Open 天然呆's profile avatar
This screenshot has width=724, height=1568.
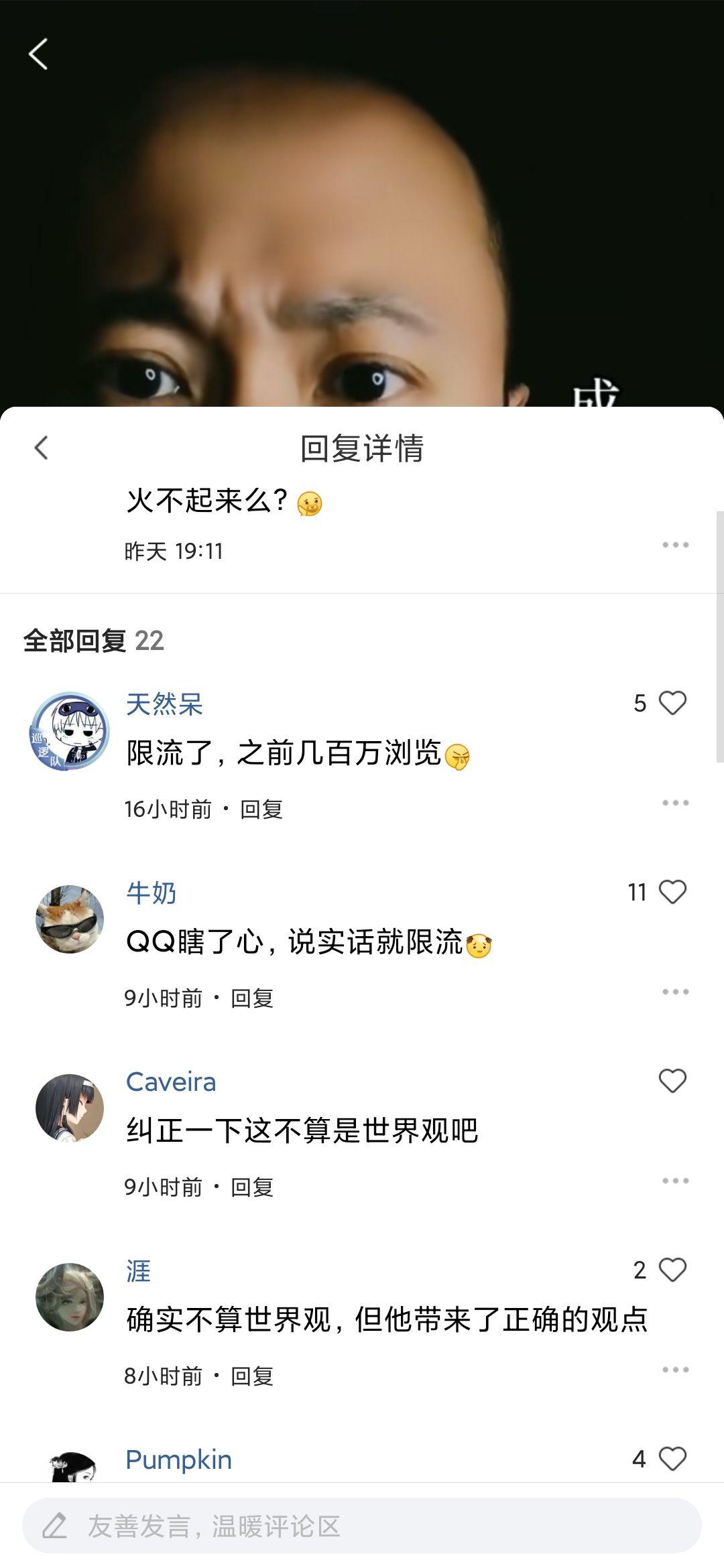(70, 730)
